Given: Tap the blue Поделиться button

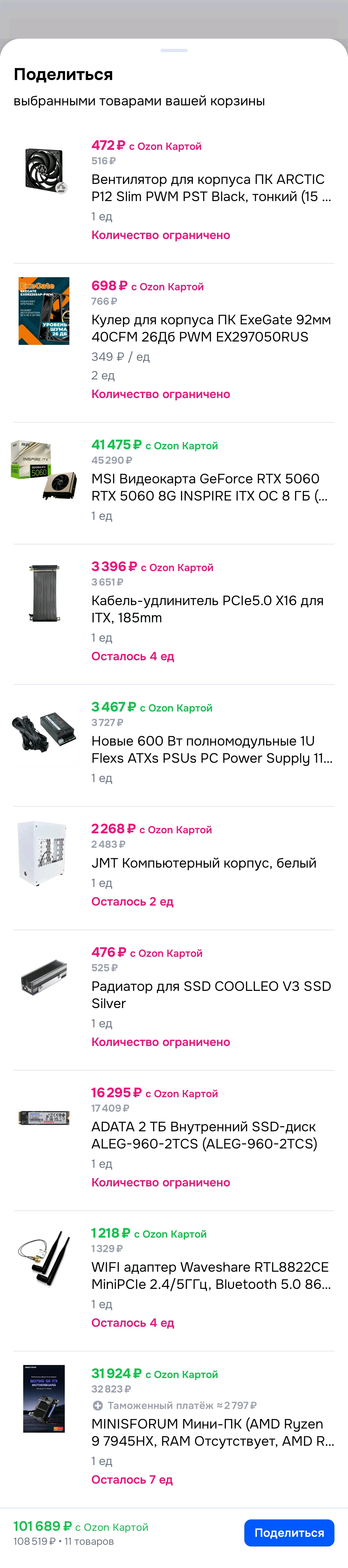Looking at the screenshot, I should (x=289, y=1533).
